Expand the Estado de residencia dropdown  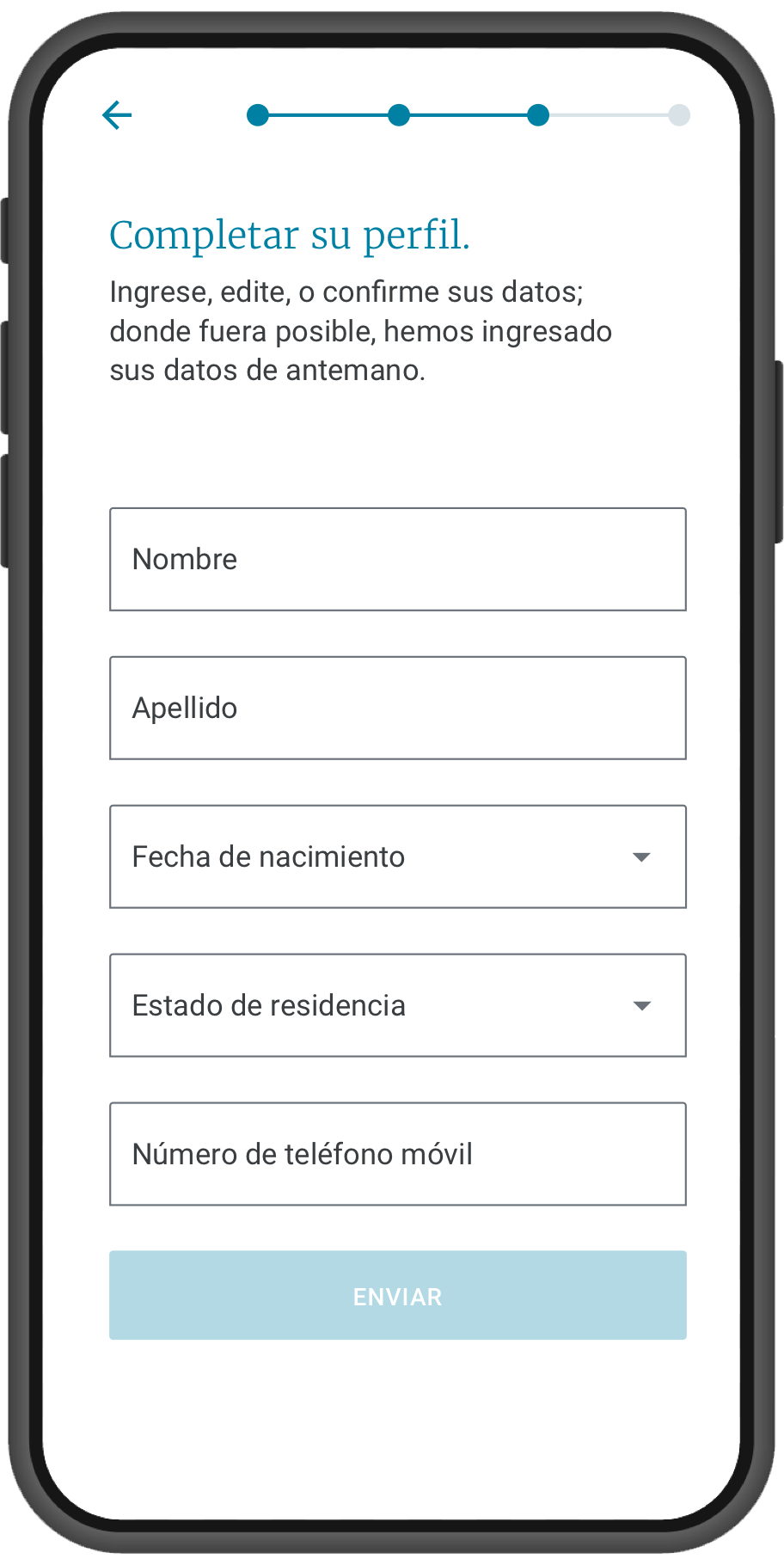tap(398, 1005)
